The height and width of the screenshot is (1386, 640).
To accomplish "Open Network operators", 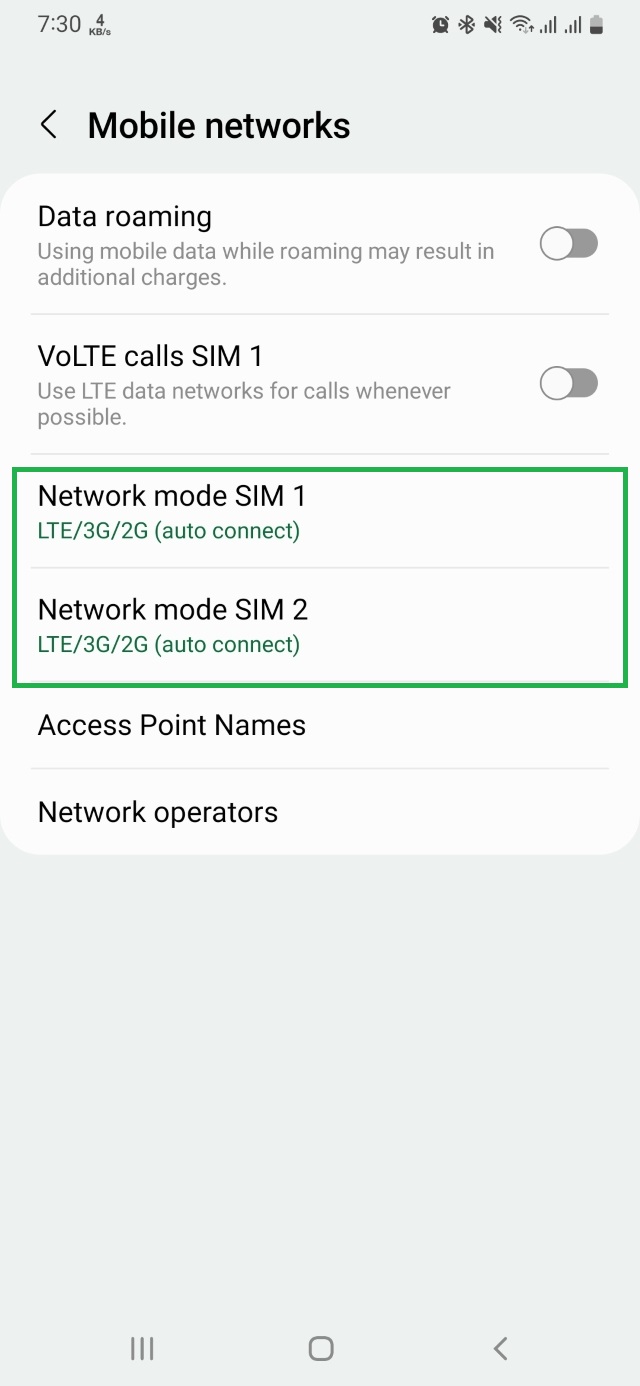I will point(320,812).
